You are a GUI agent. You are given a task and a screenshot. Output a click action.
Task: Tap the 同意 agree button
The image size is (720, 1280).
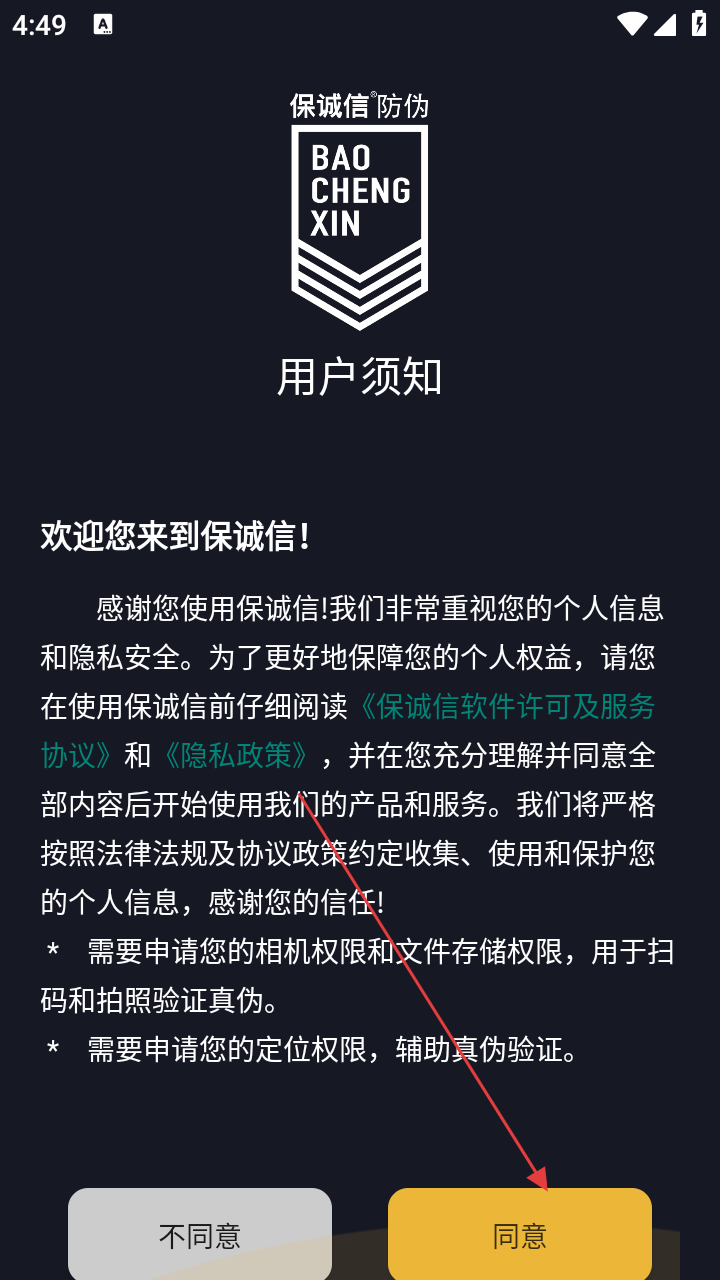pyautogui.click(x=519, y=1235)
